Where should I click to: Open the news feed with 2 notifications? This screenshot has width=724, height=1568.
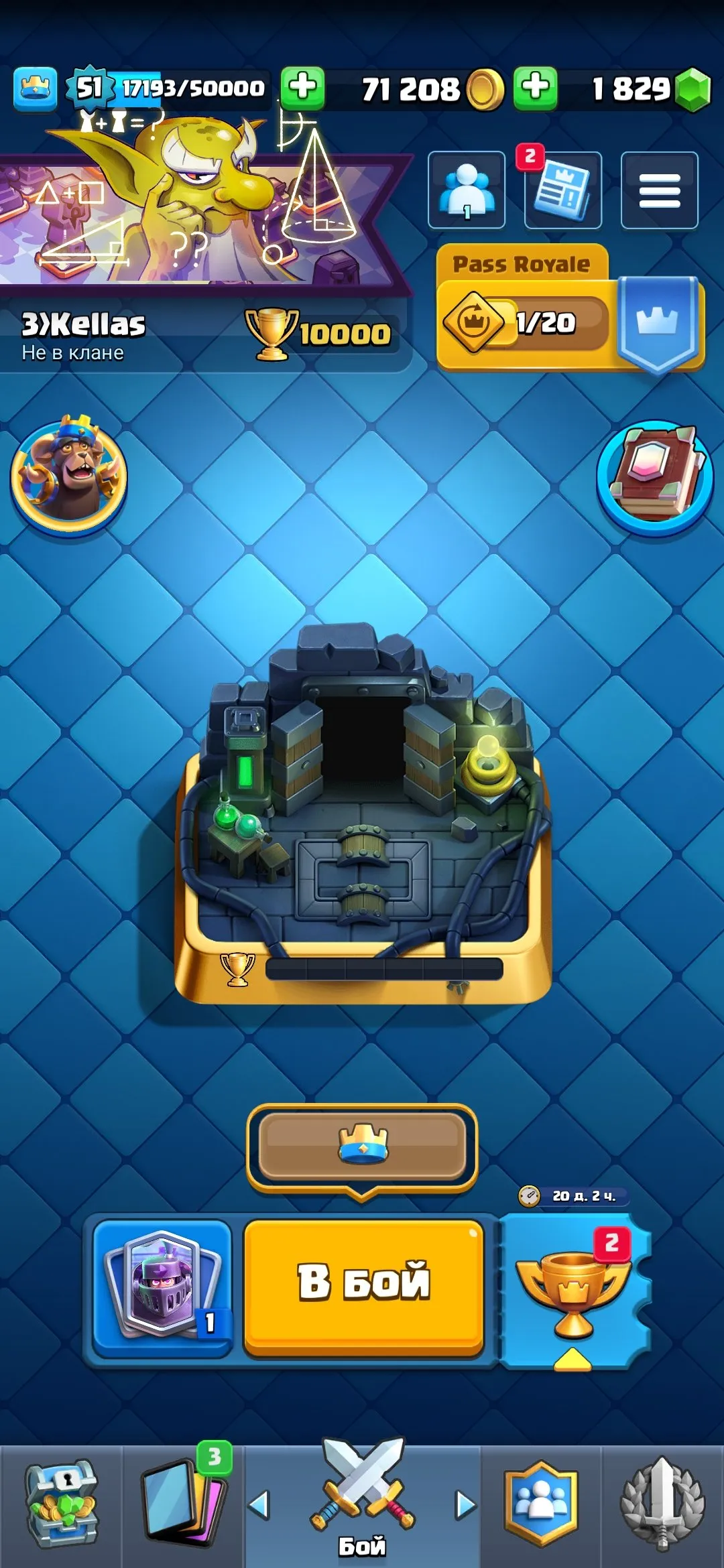coord(562,190)
